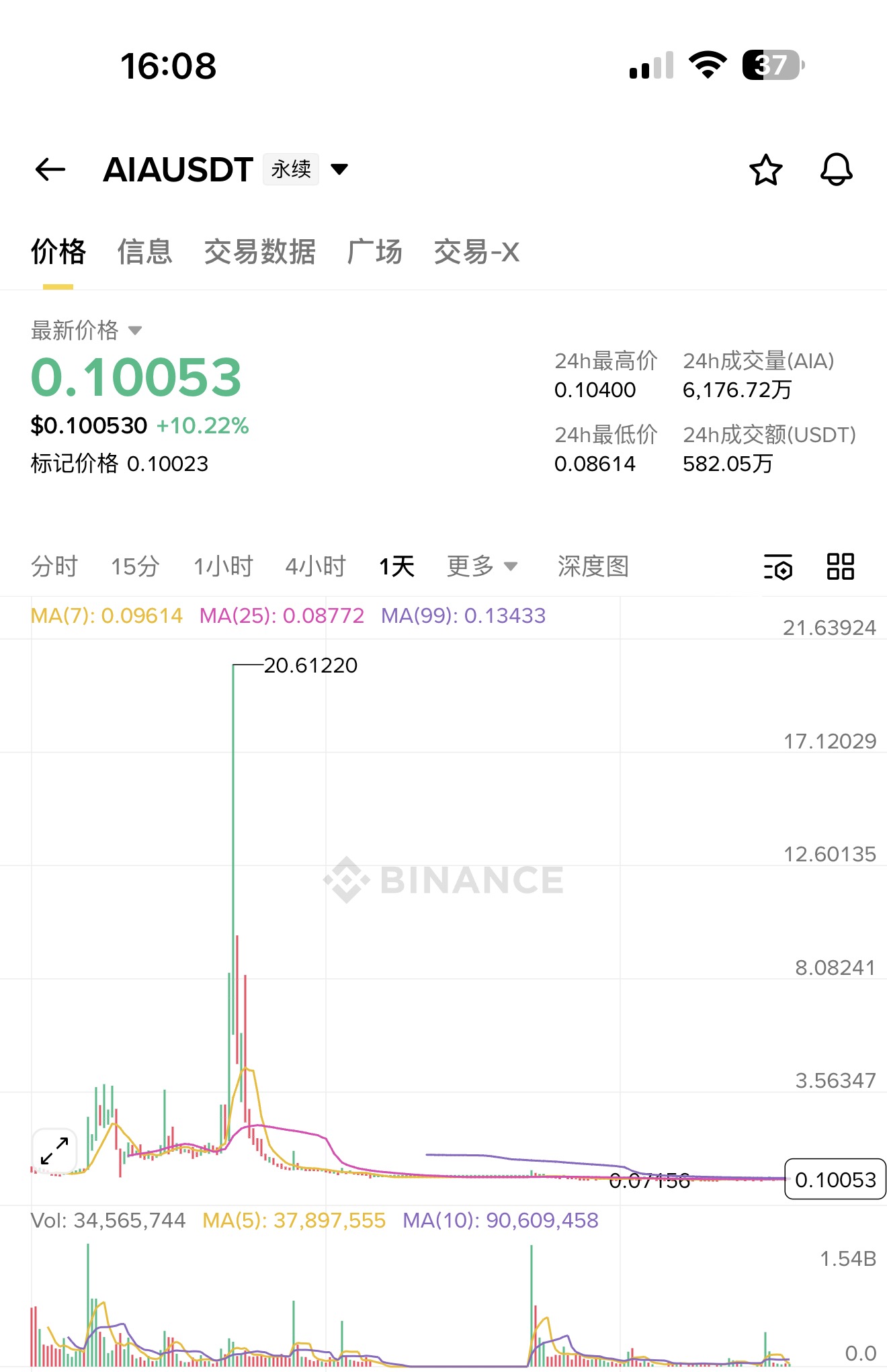Screen dimensions: 887x1372
Task: Select the 1天 chart interval
Action: (396, 566)
